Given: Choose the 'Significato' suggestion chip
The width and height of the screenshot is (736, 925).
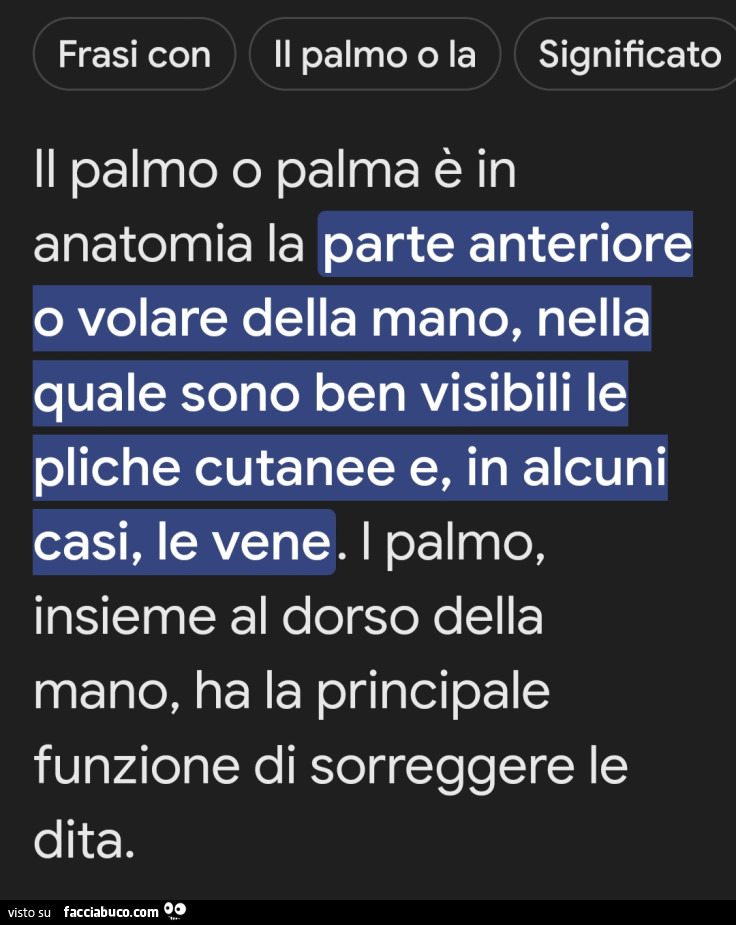Looking at the screenshot, I should pyautogui.click(x=628, y=54).
